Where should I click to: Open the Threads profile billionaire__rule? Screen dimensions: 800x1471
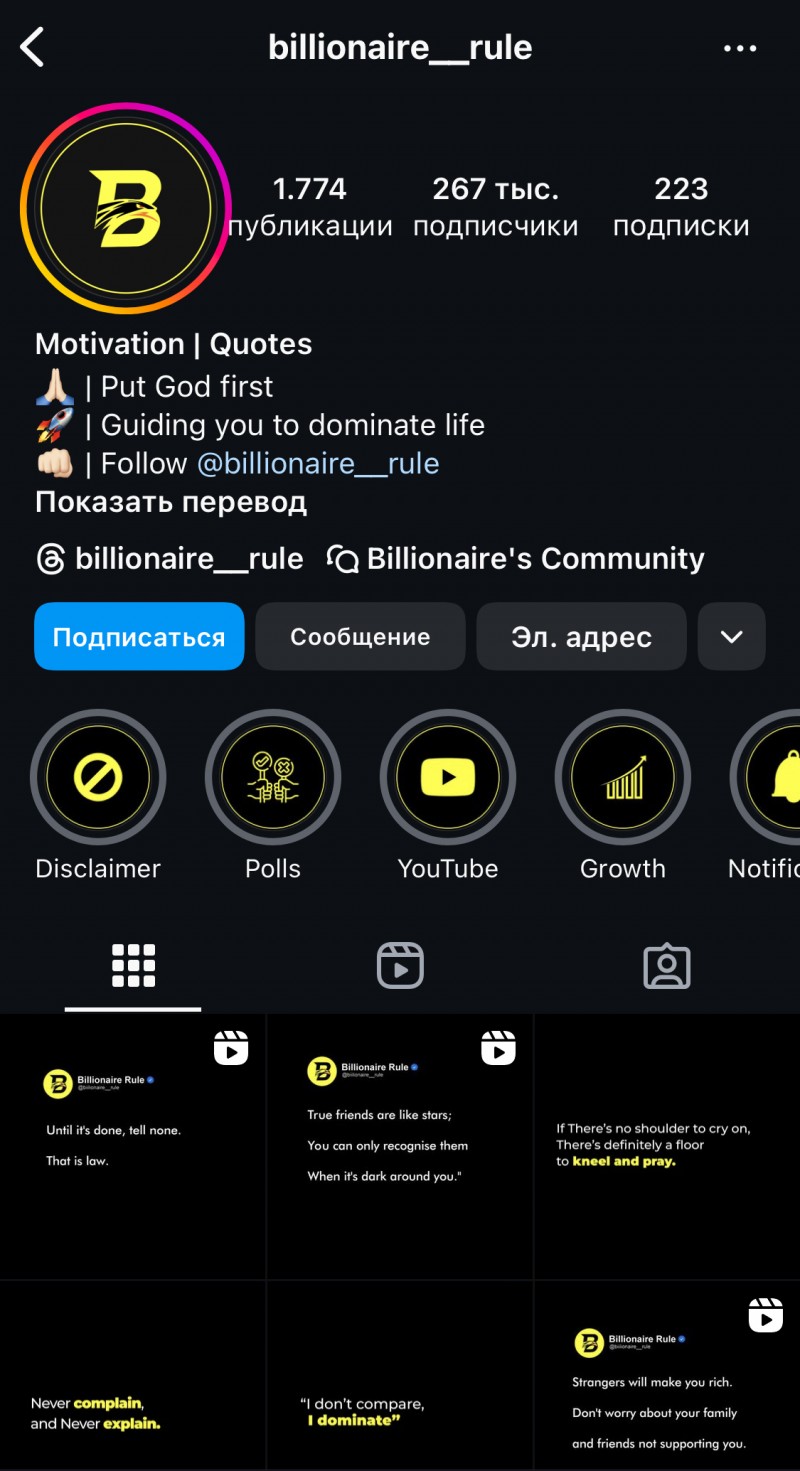click(170, 558)
